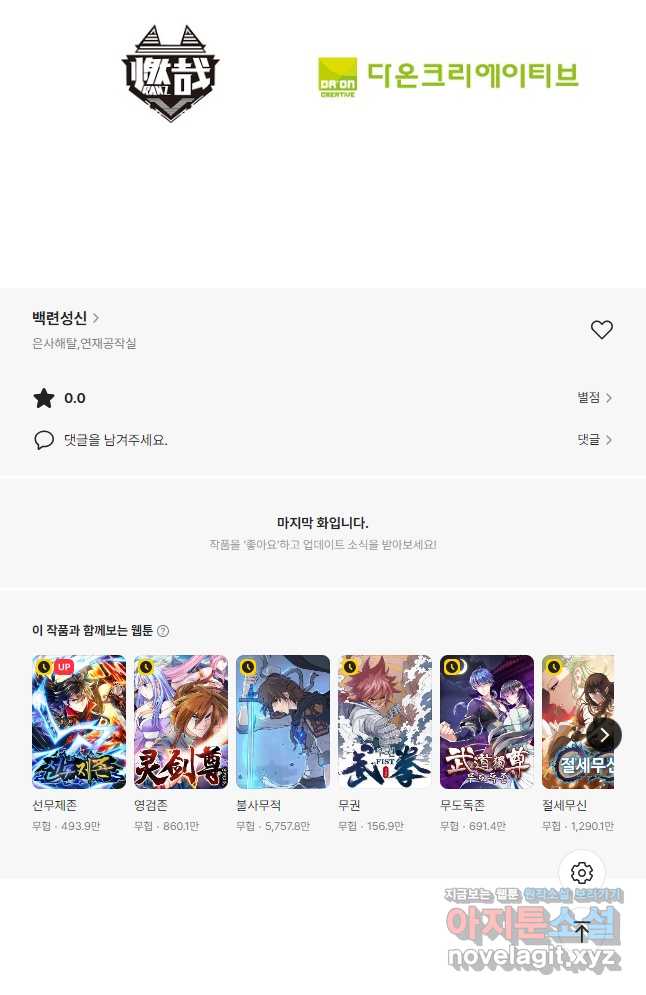Open the 무권 webtoon card
This screenshot has height=995, width=646.
[385, 722]
